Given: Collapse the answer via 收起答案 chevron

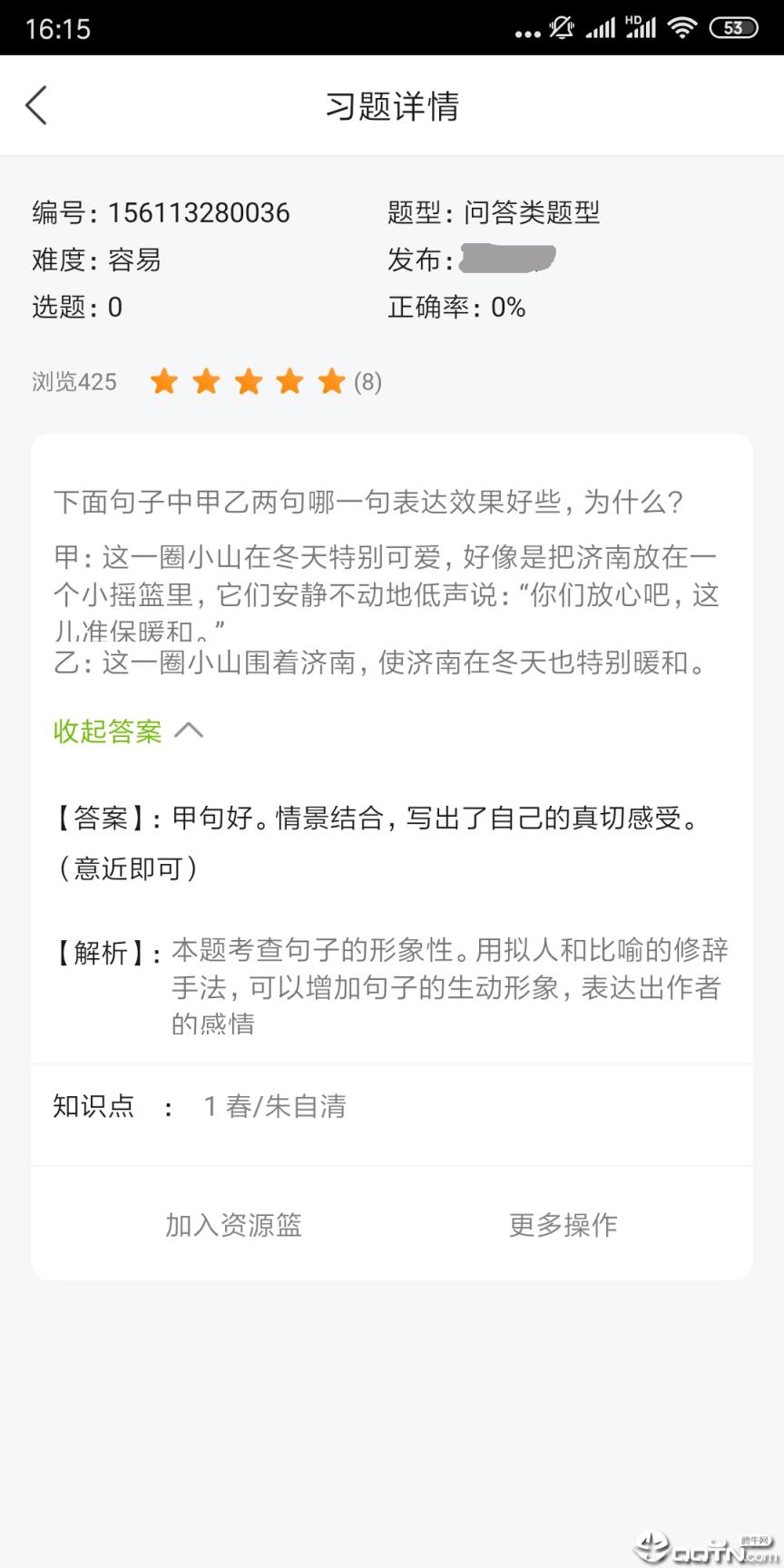Looking at the screenshot, I should 107,731.
